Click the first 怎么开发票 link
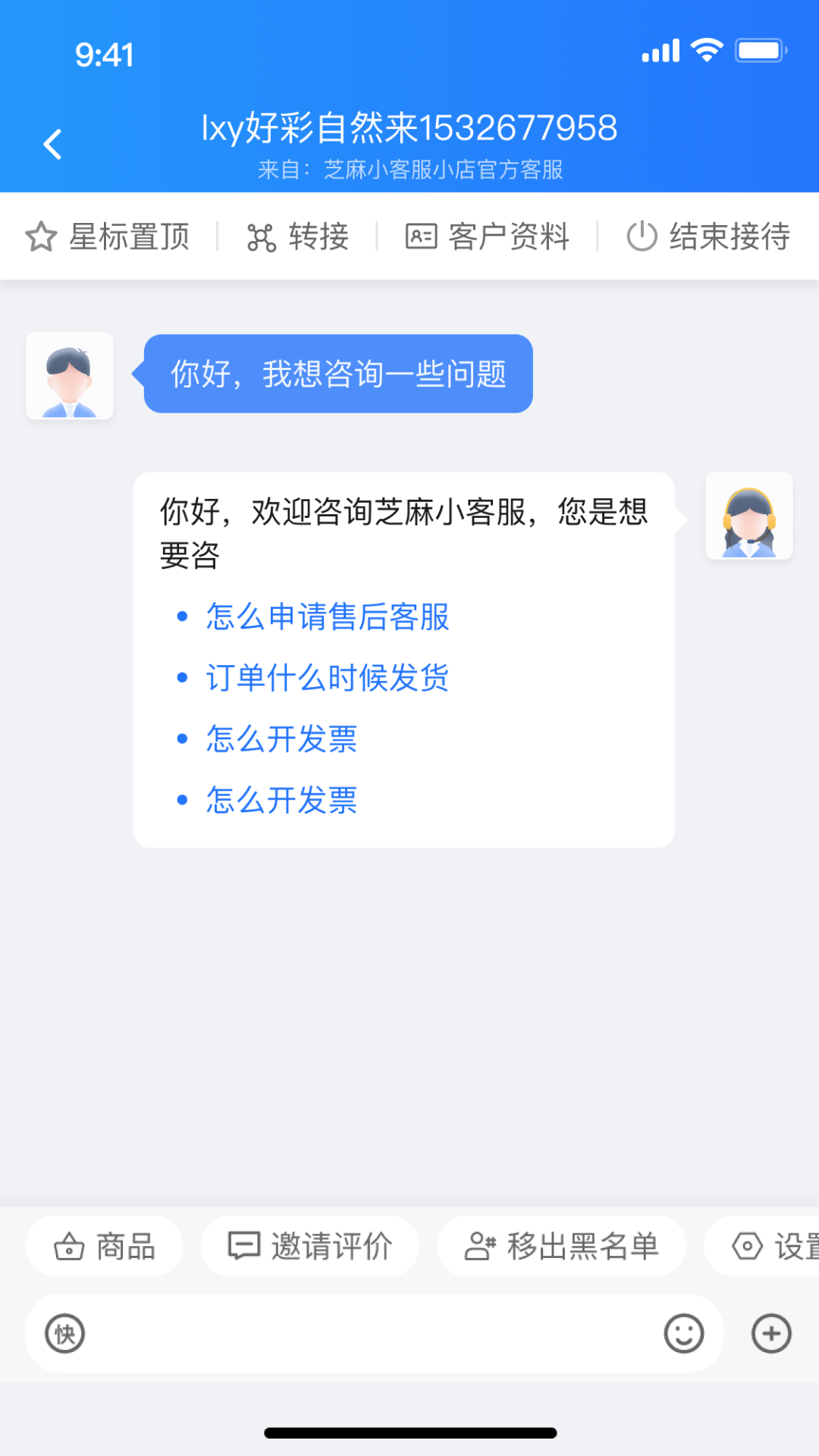 click(281, 739)
